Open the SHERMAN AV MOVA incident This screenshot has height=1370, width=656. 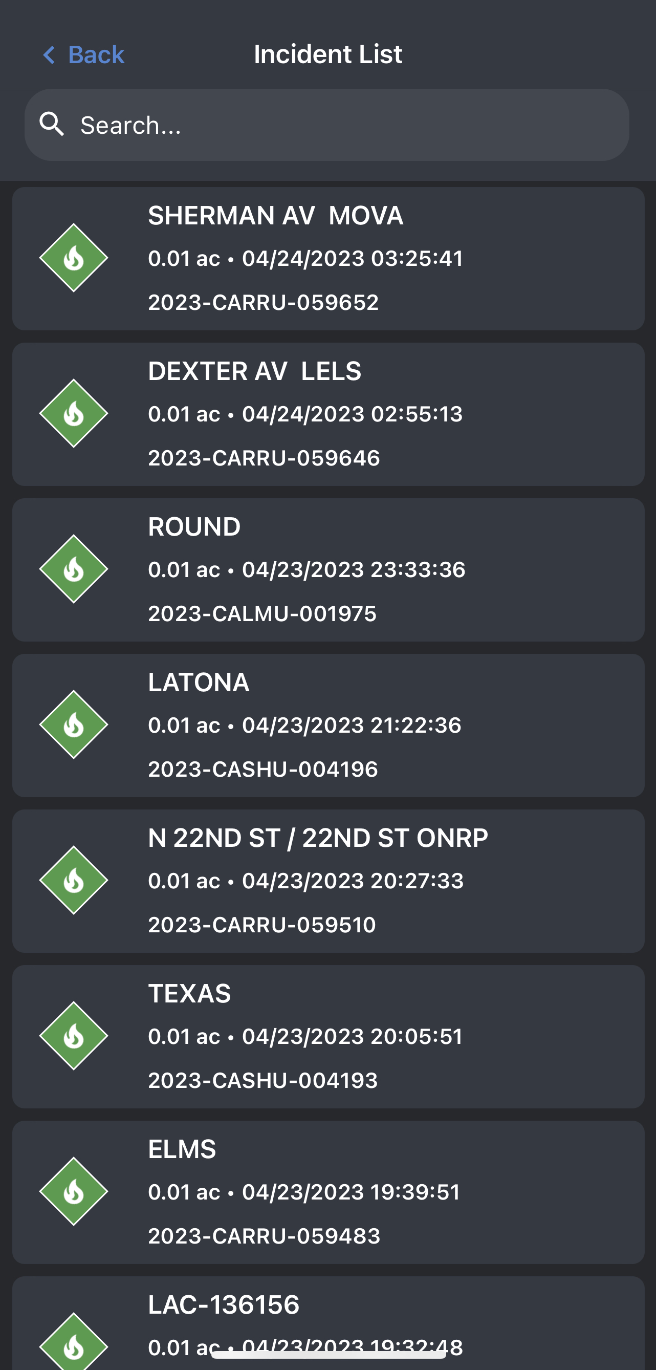tap(327, 258)
